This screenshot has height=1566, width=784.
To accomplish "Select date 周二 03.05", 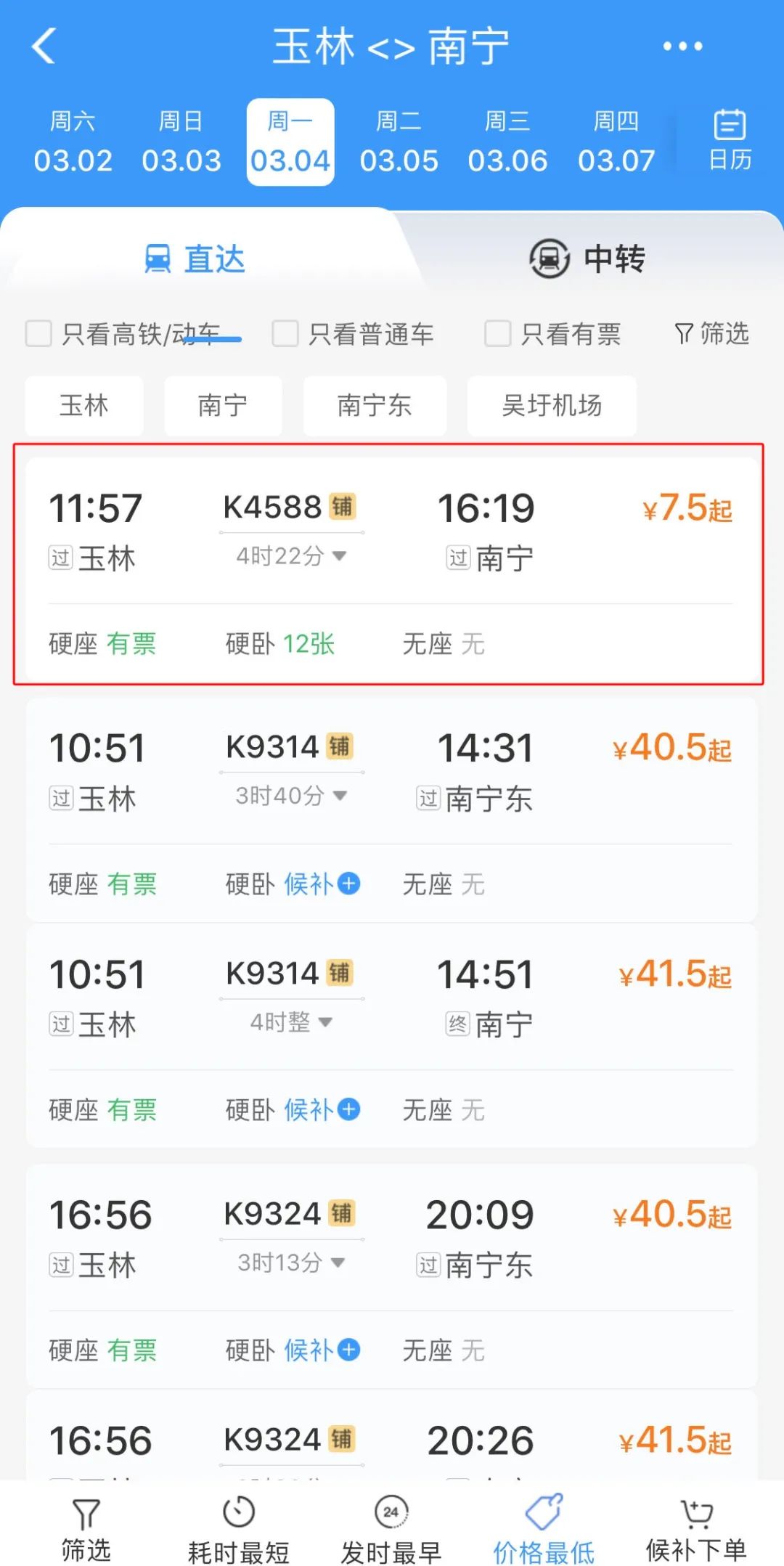I will point(399,142).
